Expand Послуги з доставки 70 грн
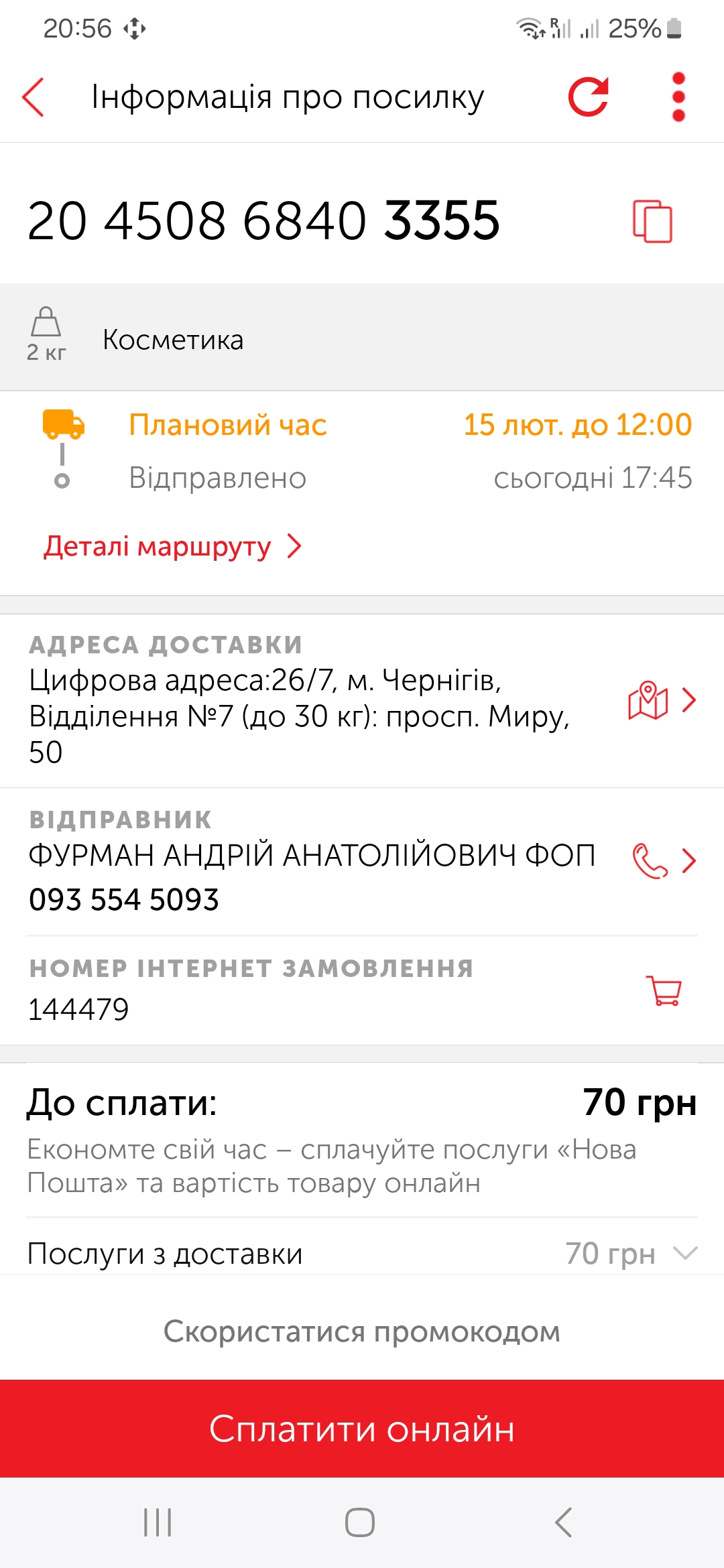724x1568 pixels. tap(362, 1253)
